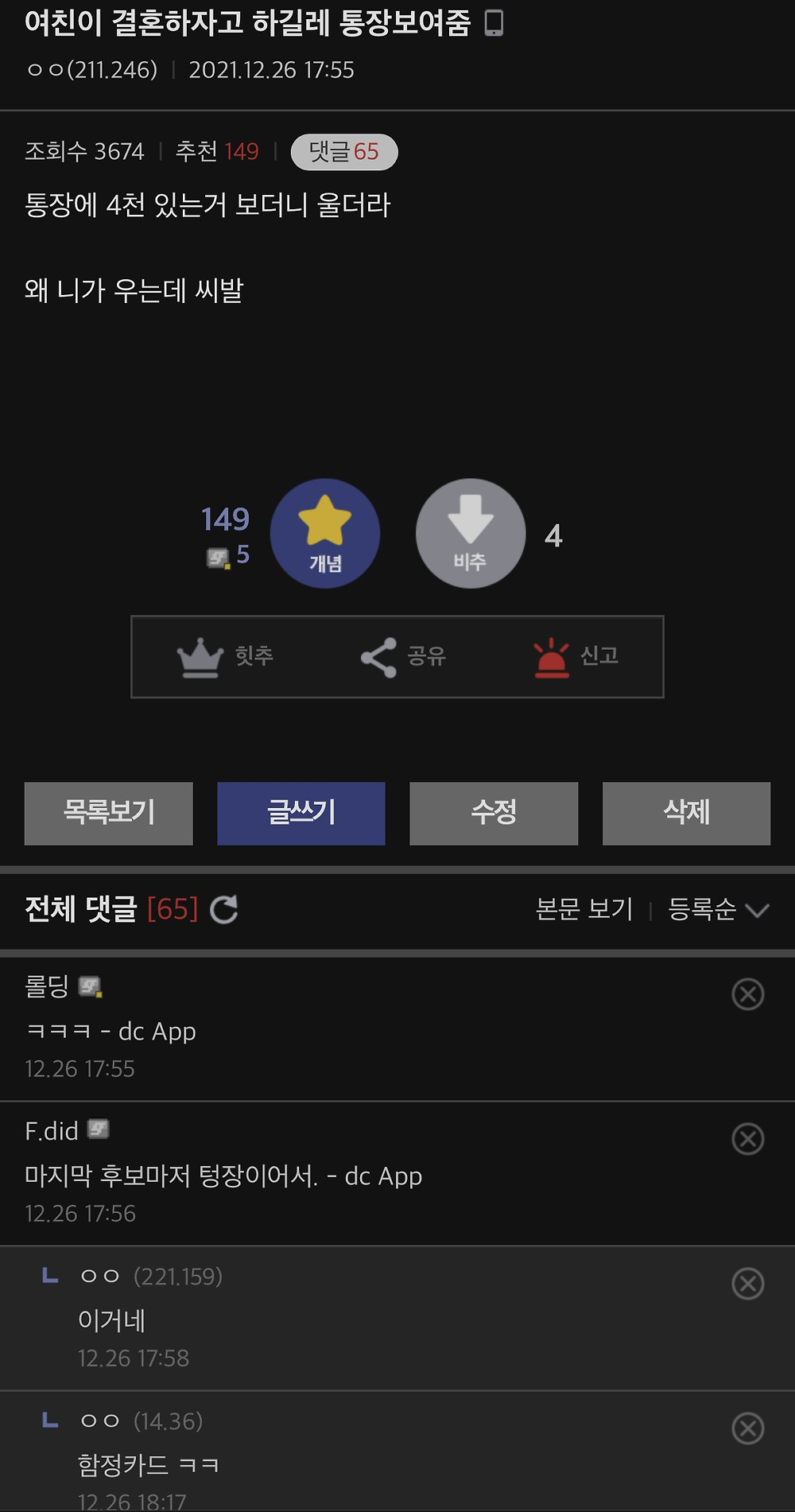Remove F.did's comment with X icon

coord(747,1139)
